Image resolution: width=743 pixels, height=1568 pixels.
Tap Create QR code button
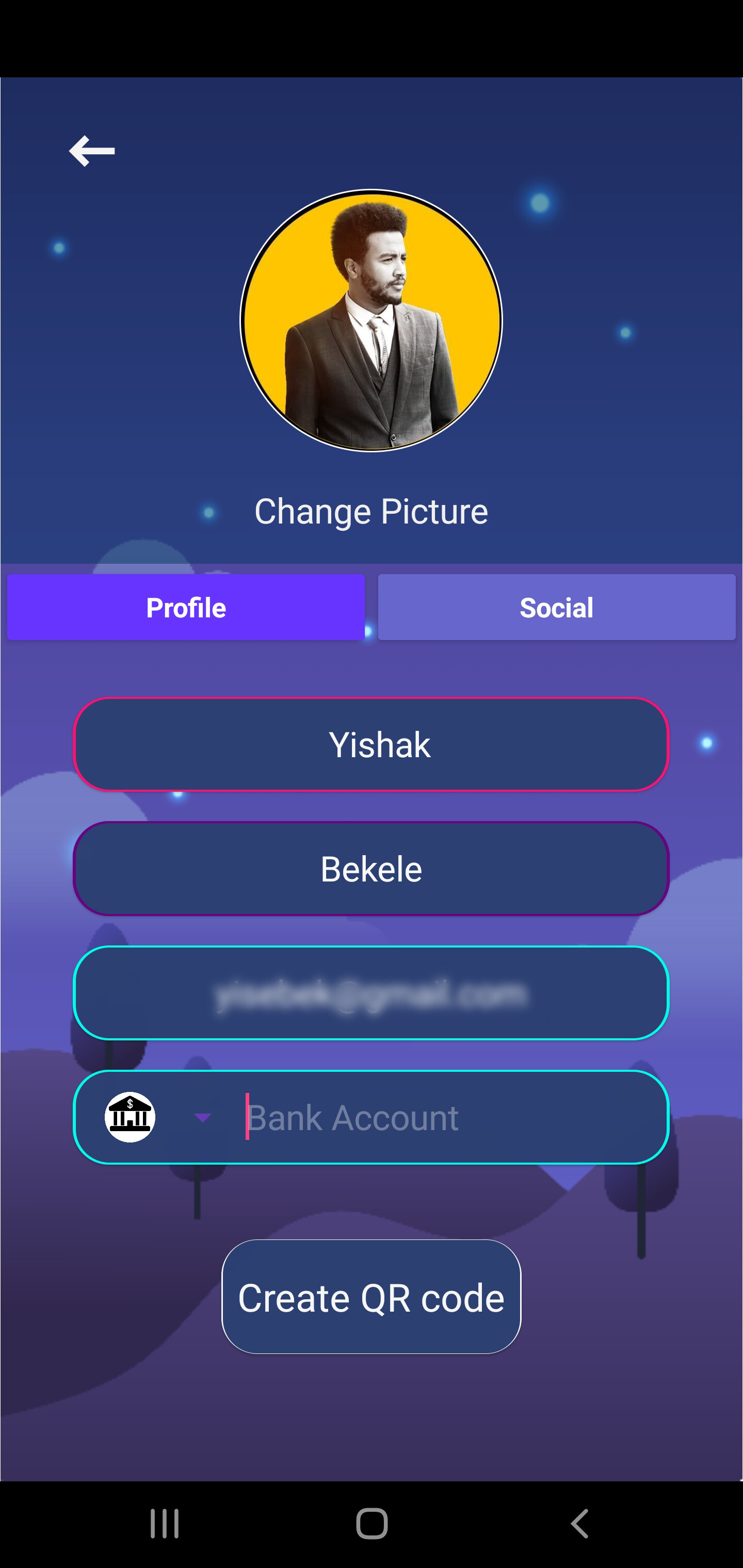pos(371,1297)
